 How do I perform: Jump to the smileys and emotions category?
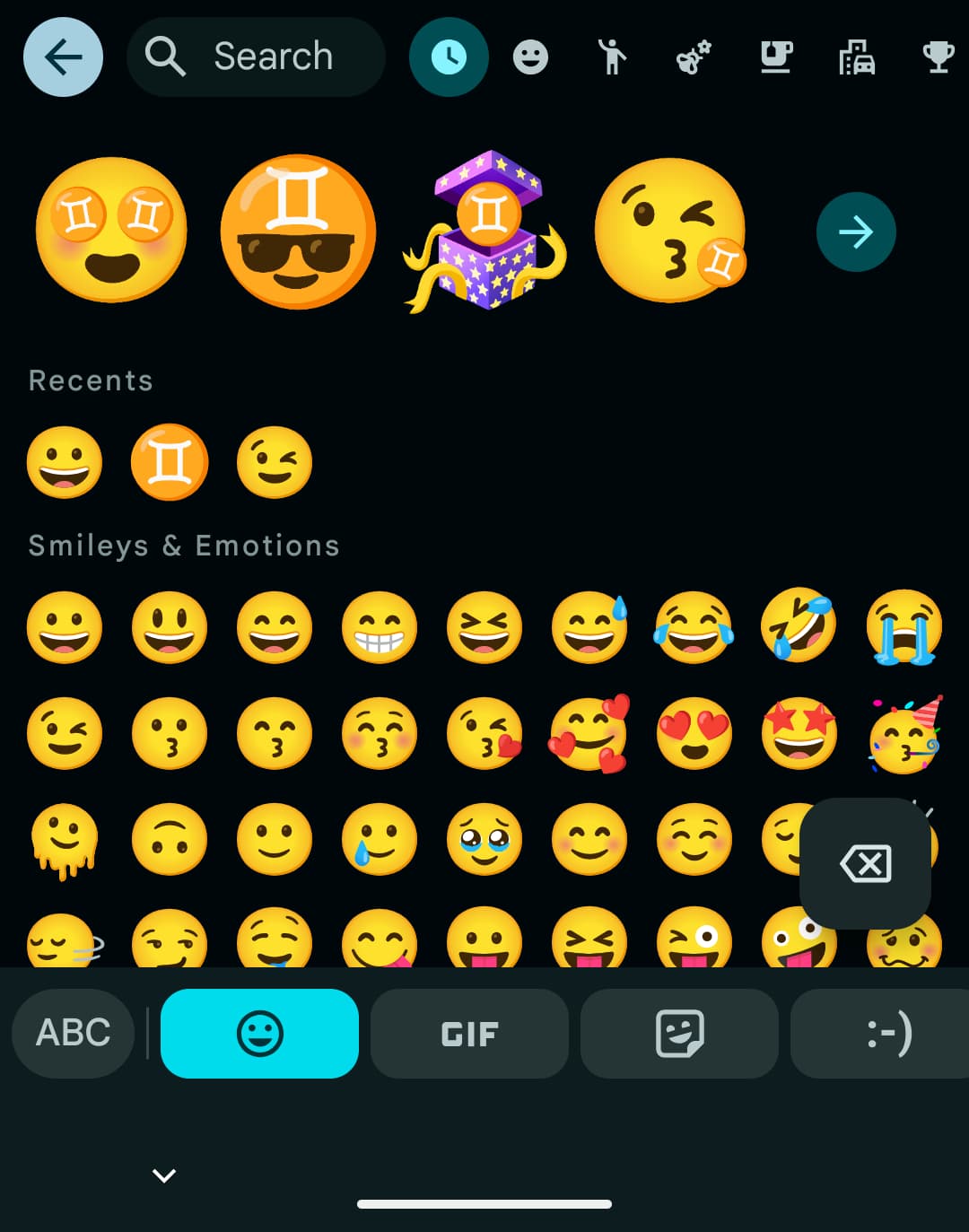tap(530, 57)
